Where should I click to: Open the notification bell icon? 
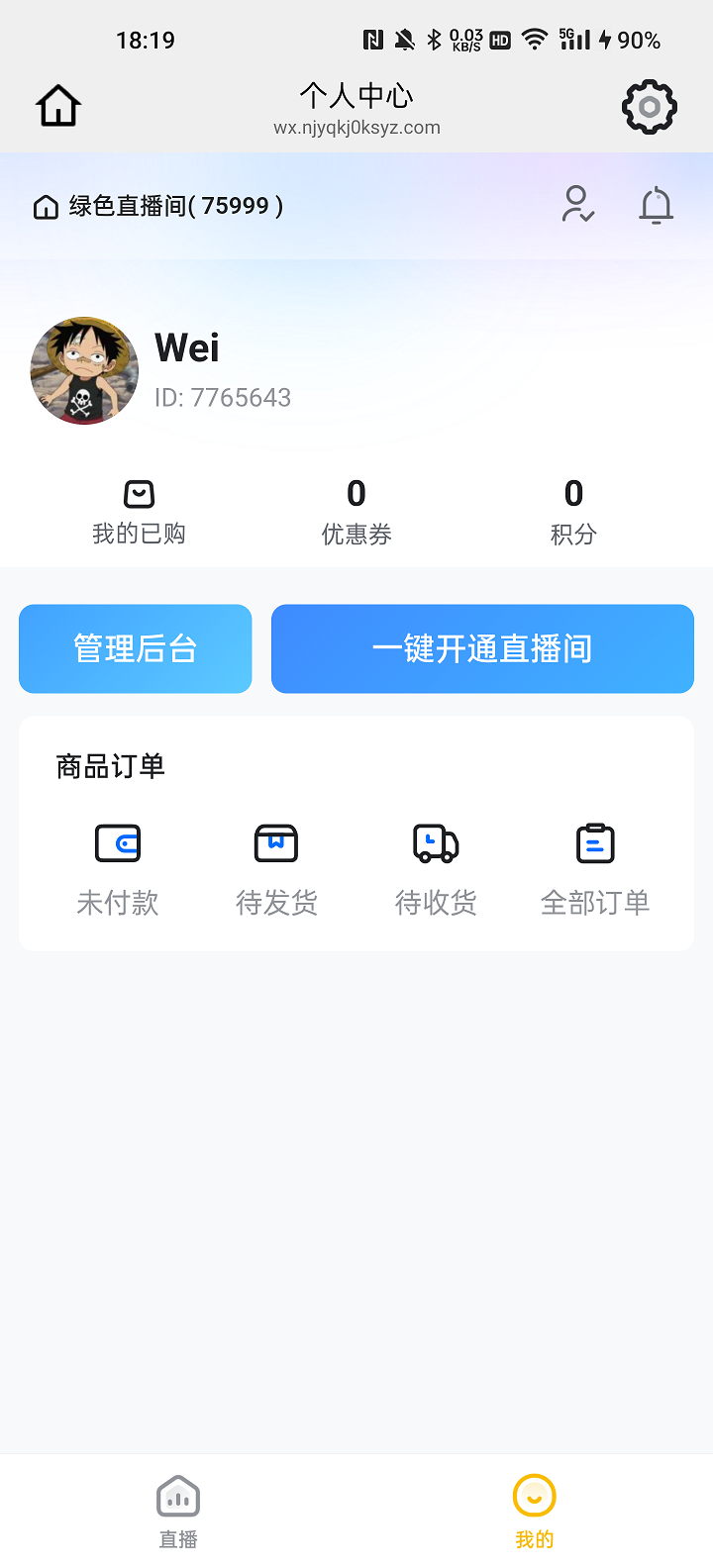656,205
